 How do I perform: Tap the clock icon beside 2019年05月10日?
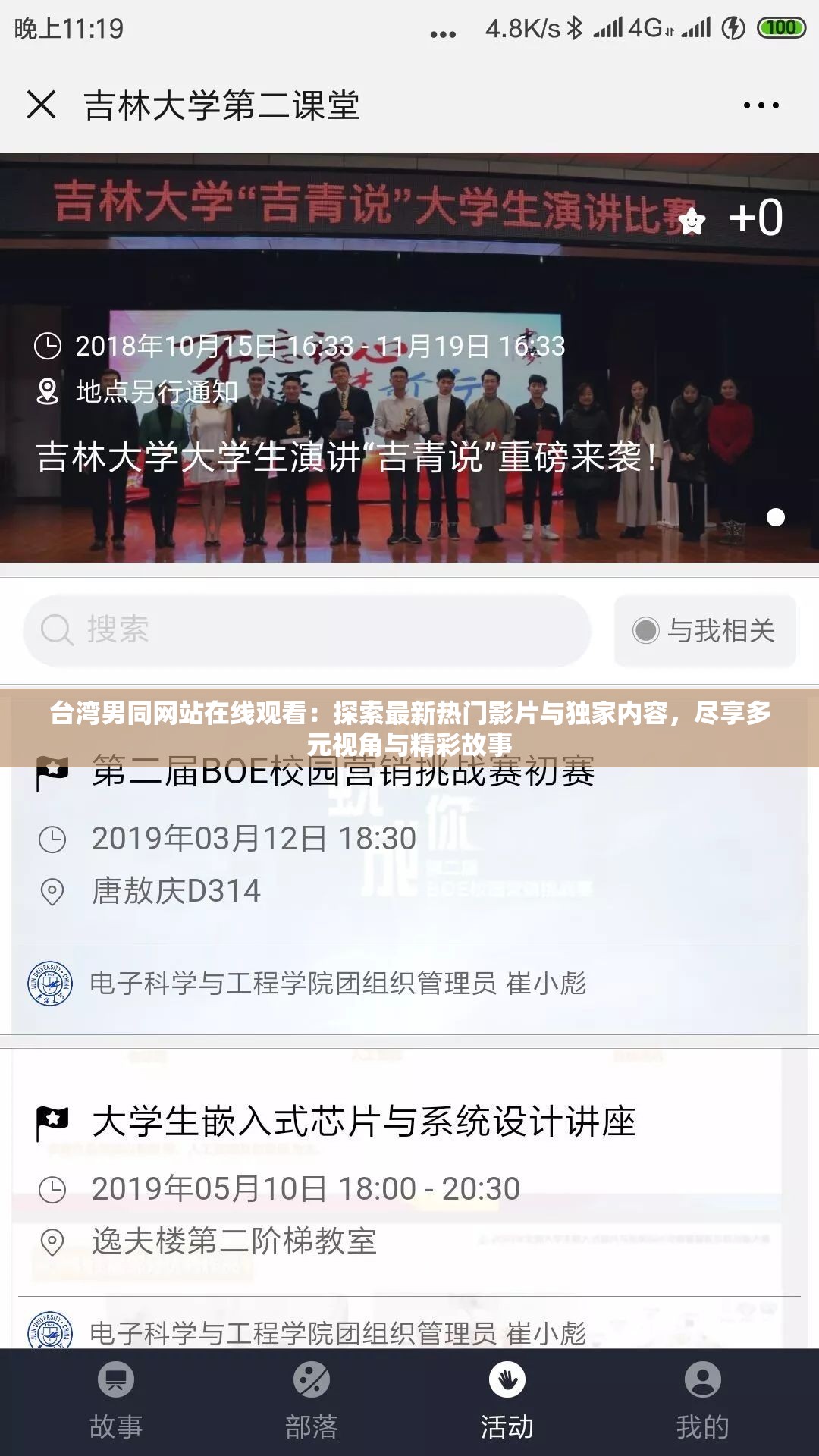coord(54,1189)
